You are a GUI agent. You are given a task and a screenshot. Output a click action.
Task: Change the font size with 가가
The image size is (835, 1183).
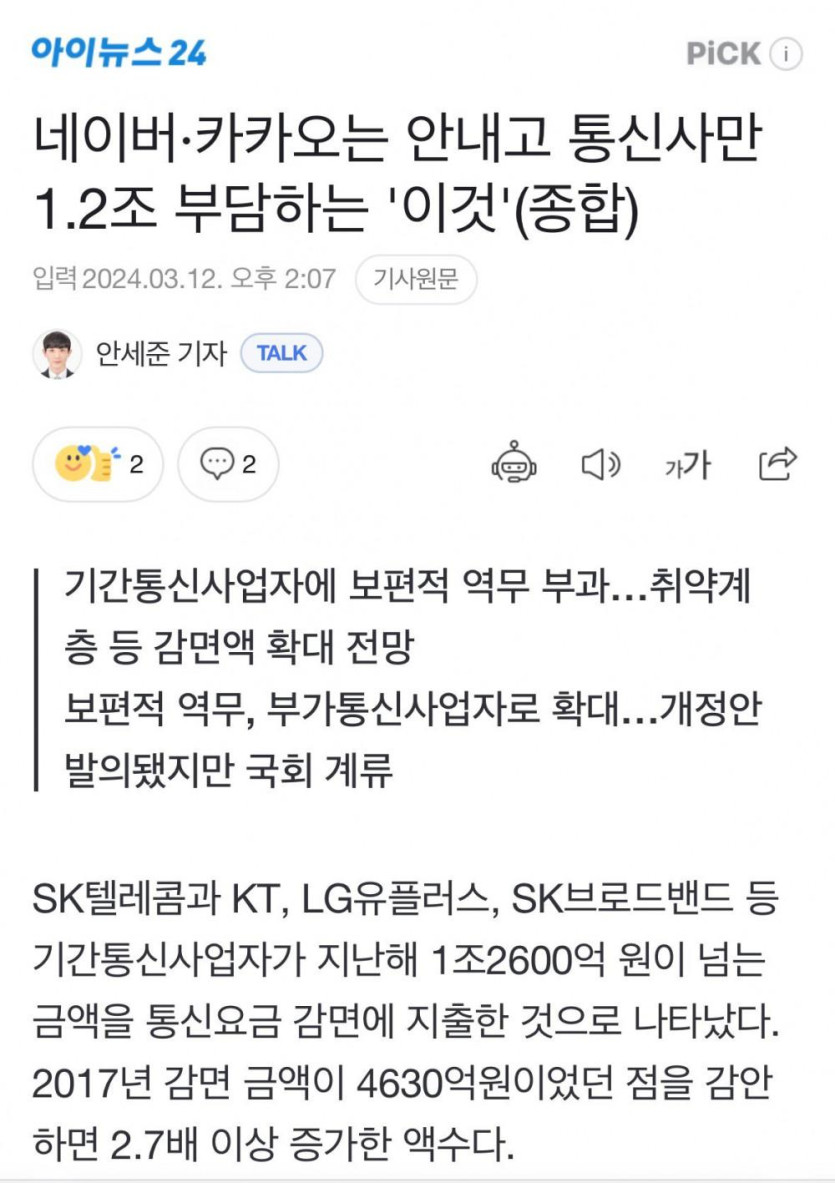pos(688,464)
